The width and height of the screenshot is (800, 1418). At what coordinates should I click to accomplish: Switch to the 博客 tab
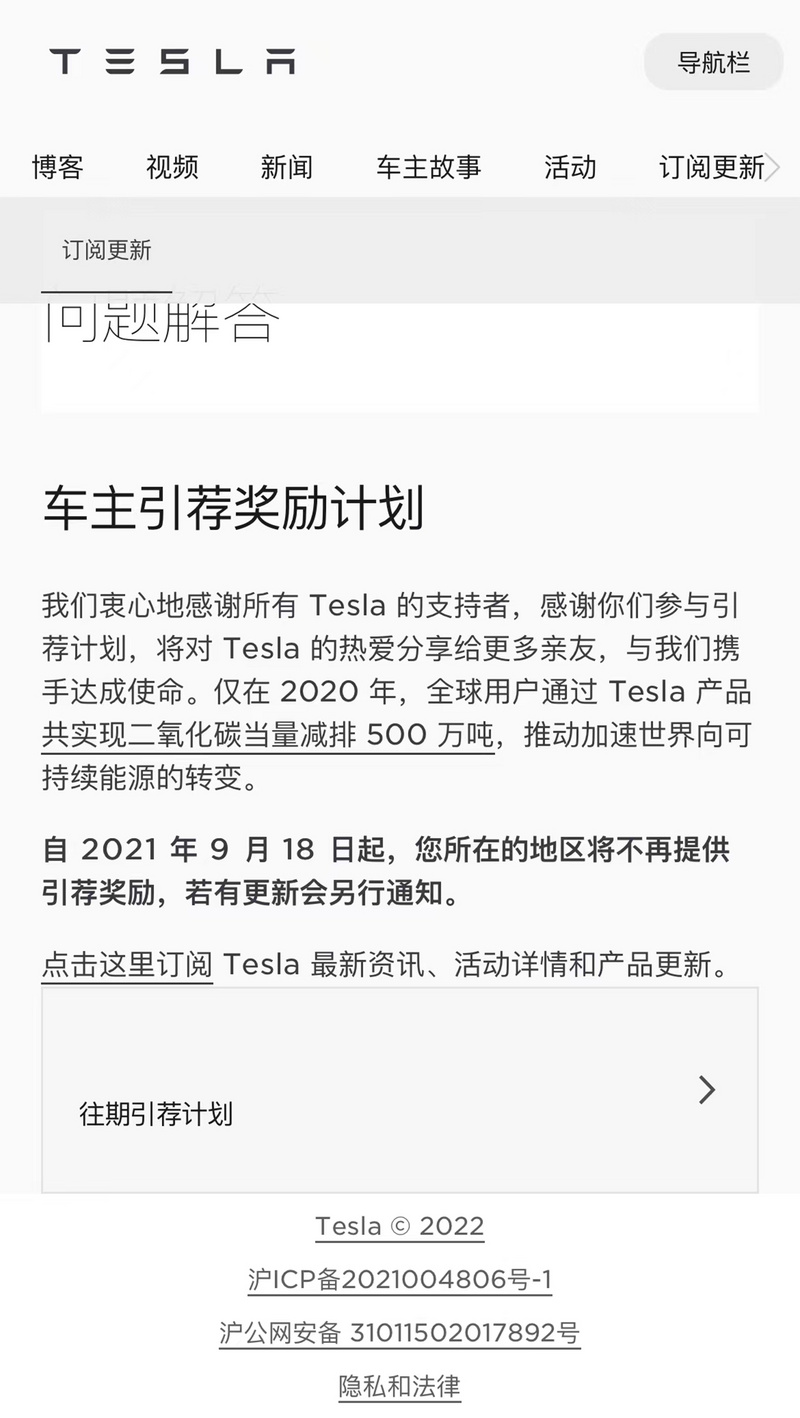(57, 167)
